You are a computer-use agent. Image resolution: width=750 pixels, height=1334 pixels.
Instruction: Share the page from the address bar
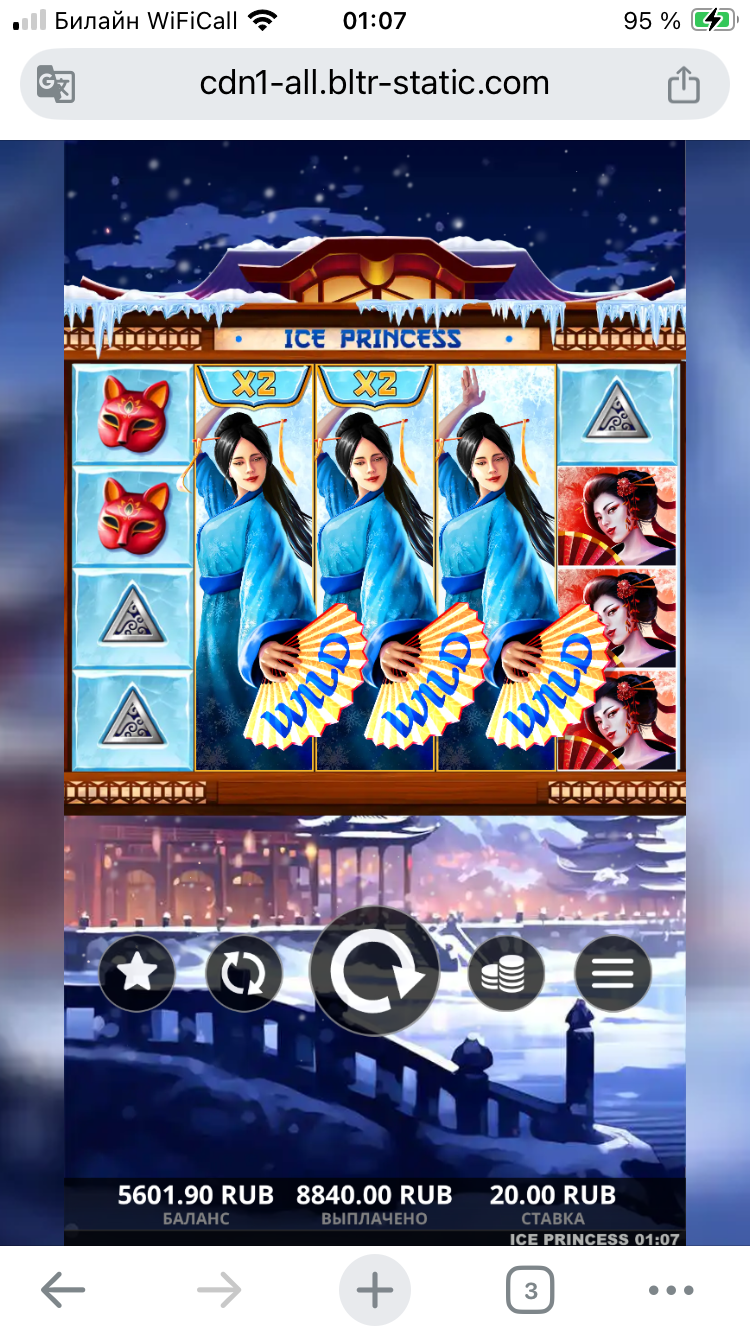coord(683,84)
